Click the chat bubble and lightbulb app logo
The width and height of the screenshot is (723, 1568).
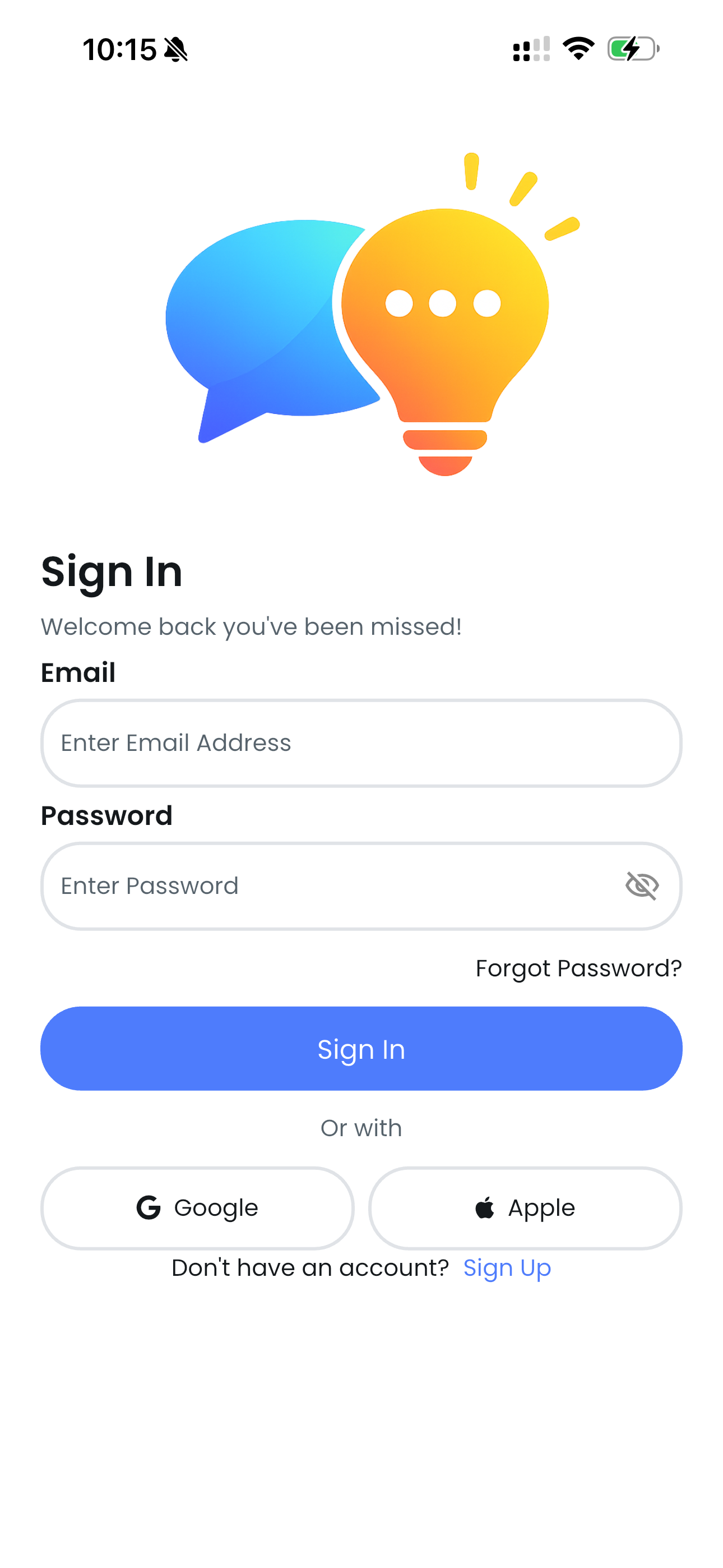(x=361, y=311)
